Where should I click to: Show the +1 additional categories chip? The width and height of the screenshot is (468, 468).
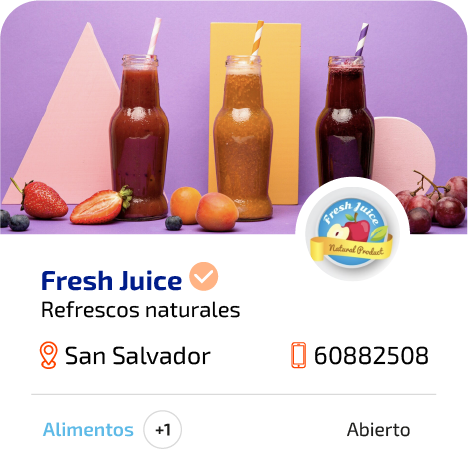click(x=163, y=429)
